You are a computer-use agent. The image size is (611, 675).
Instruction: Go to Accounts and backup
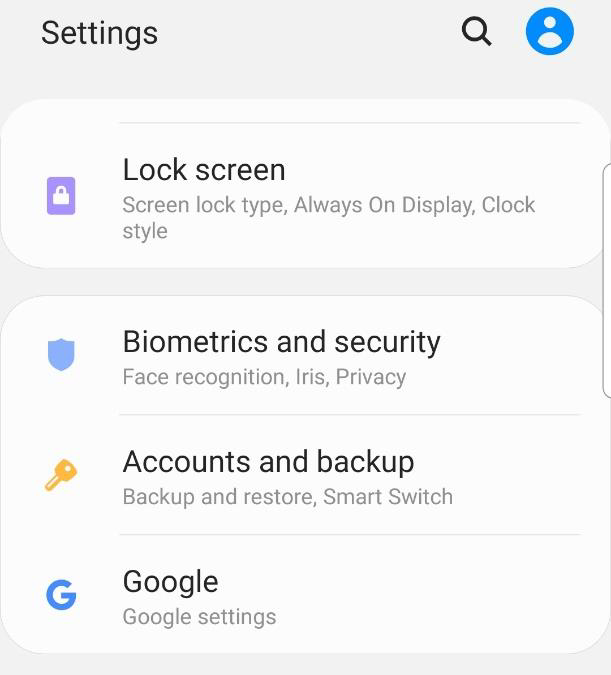300,476
